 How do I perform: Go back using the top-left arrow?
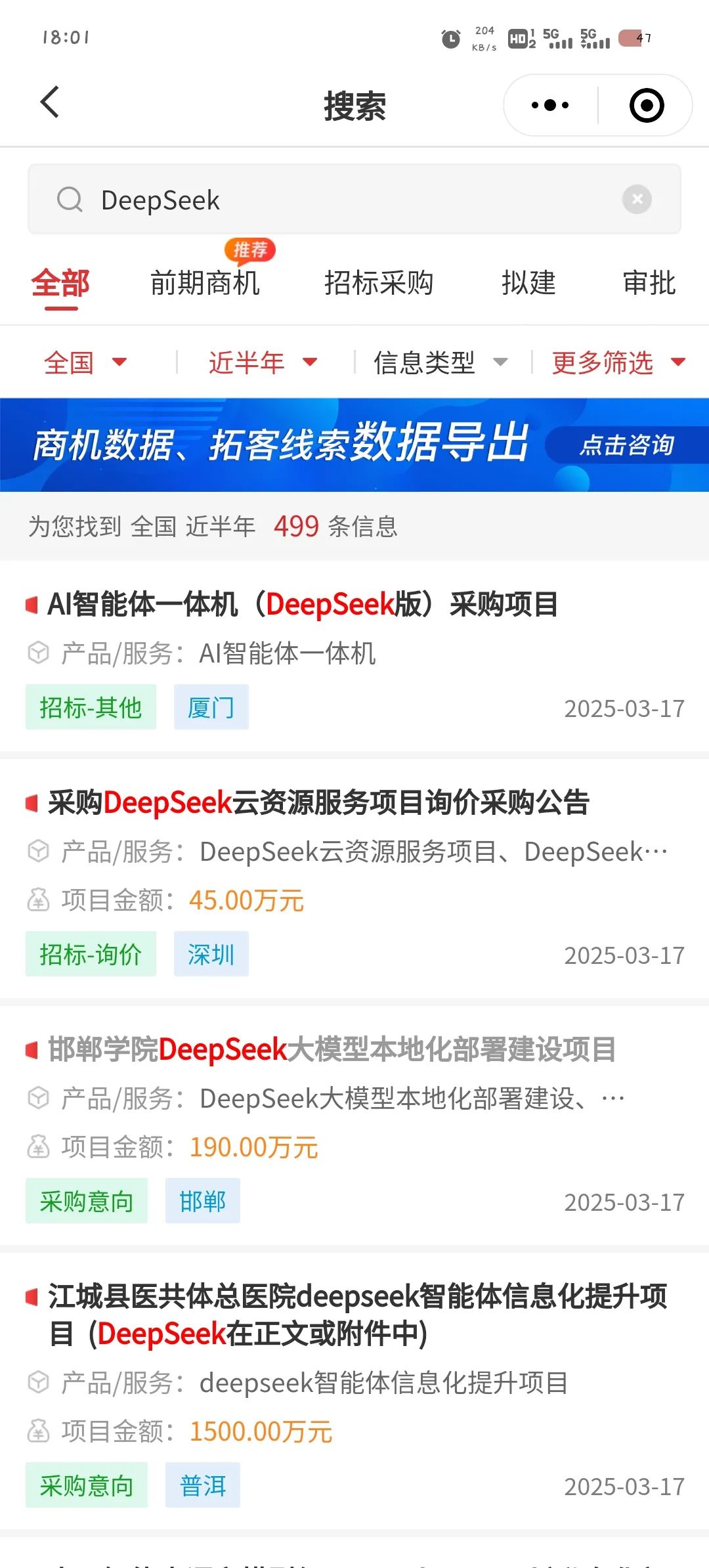[50, 103]
